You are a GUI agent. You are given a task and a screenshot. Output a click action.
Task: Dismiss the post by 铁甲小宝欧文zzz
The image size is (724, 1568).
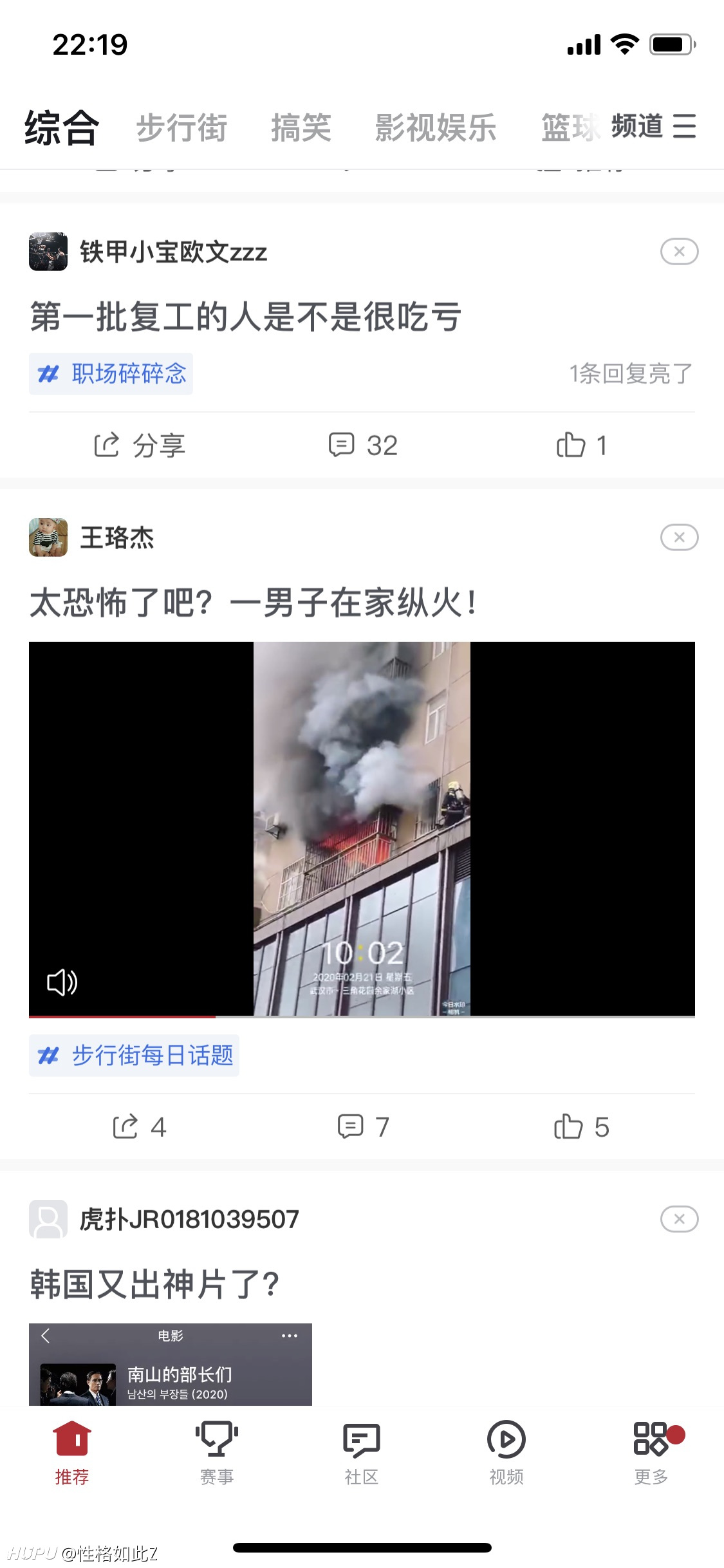[x=679, y=252]
